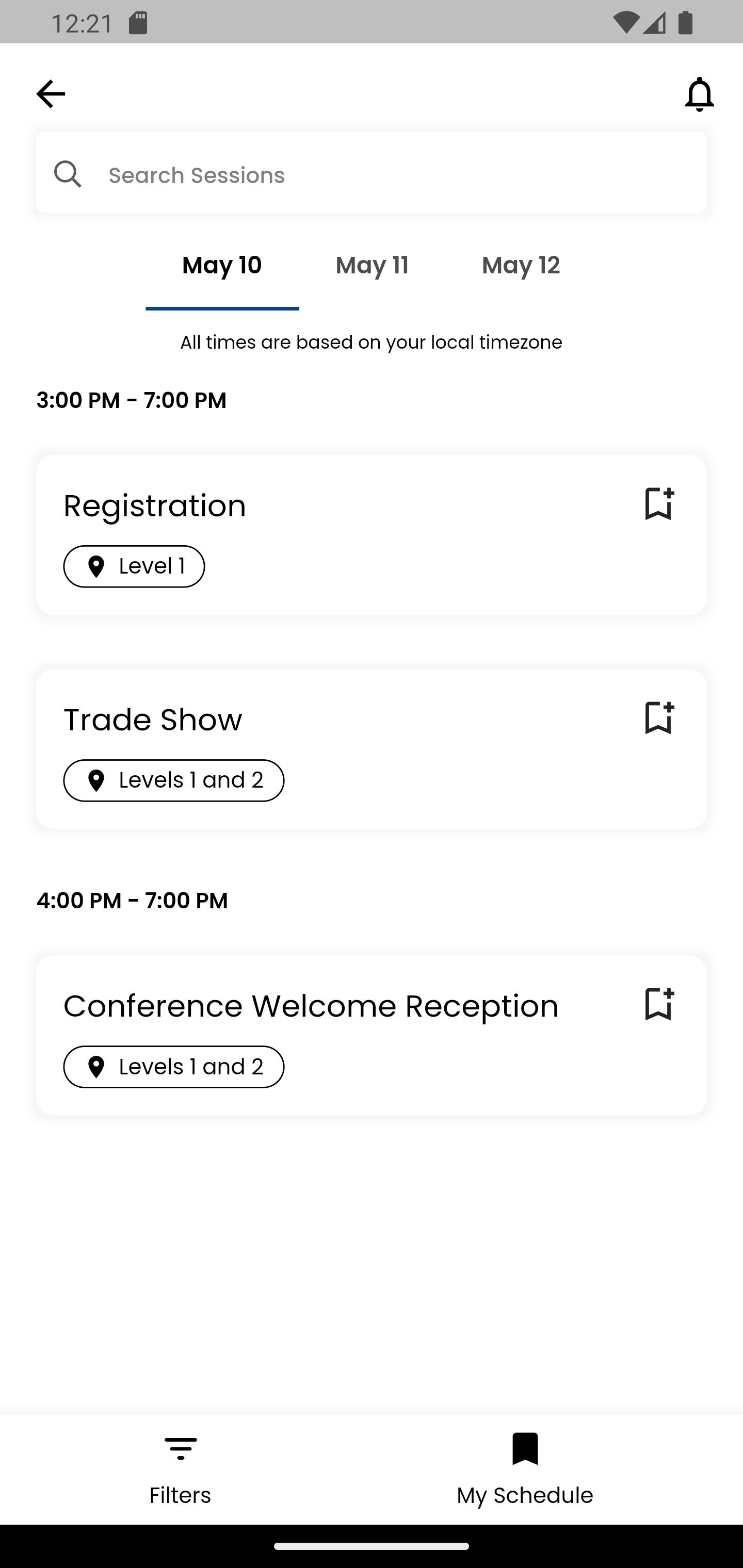Add Trade Show to my schedule
This screenshot has width=743, height=1568.
[659, 717]
